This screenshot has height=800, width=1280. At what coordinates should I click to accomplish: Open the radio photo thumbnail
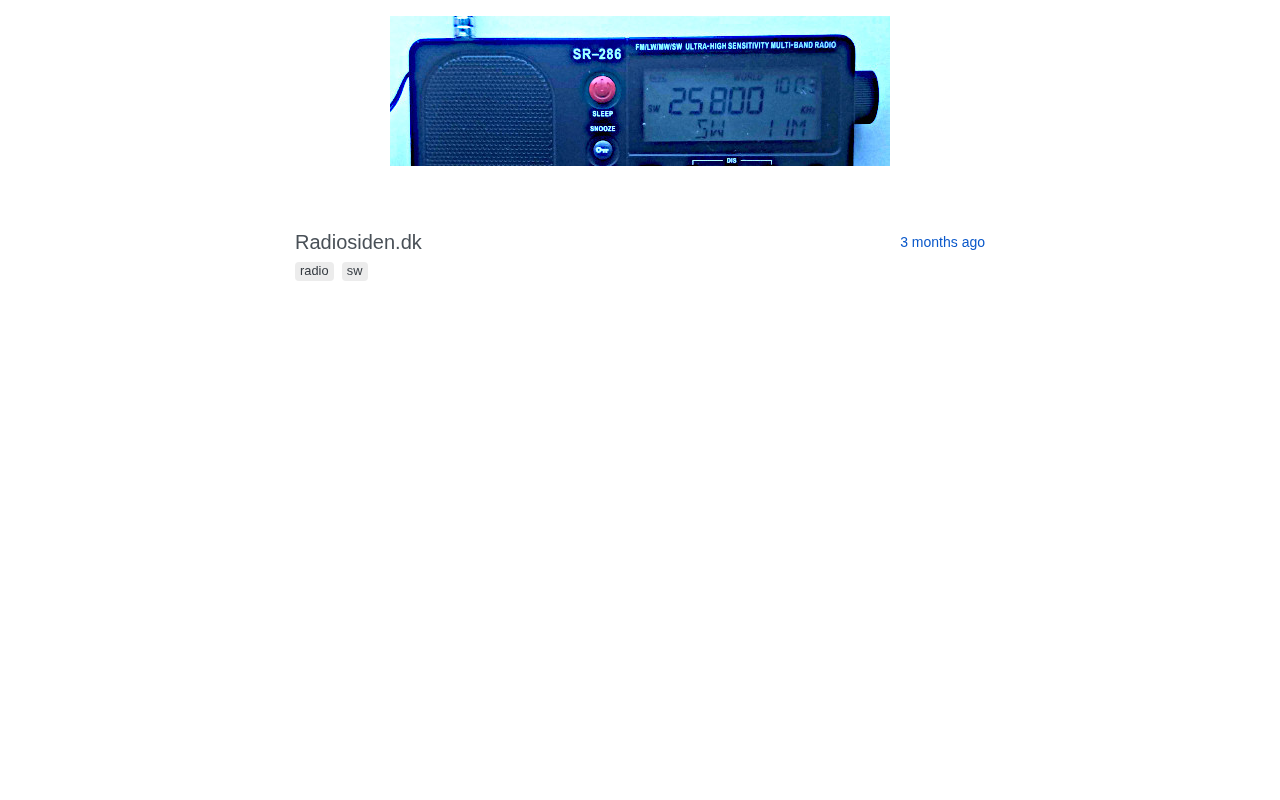tap(640, 91)
